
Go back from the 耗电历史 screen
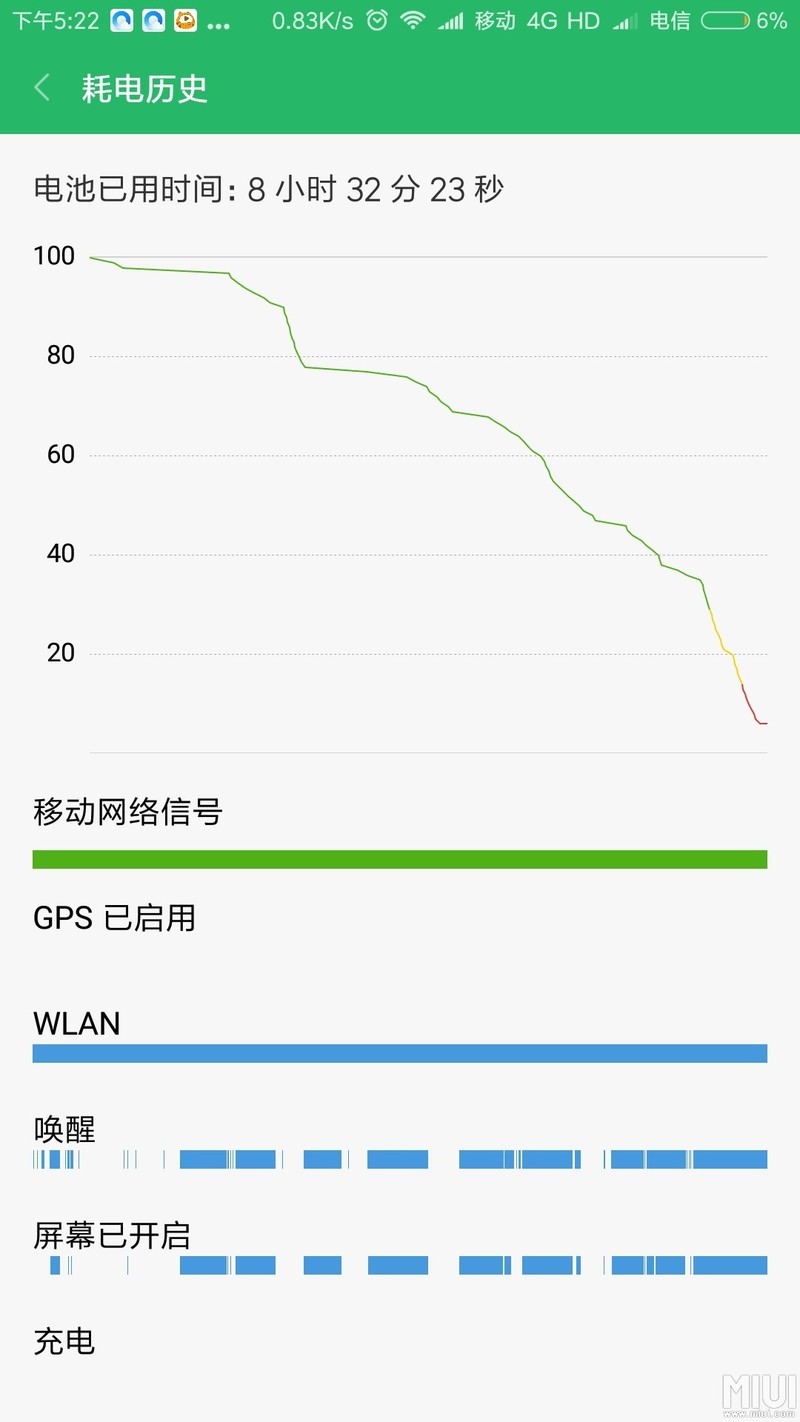coord(42,88)
